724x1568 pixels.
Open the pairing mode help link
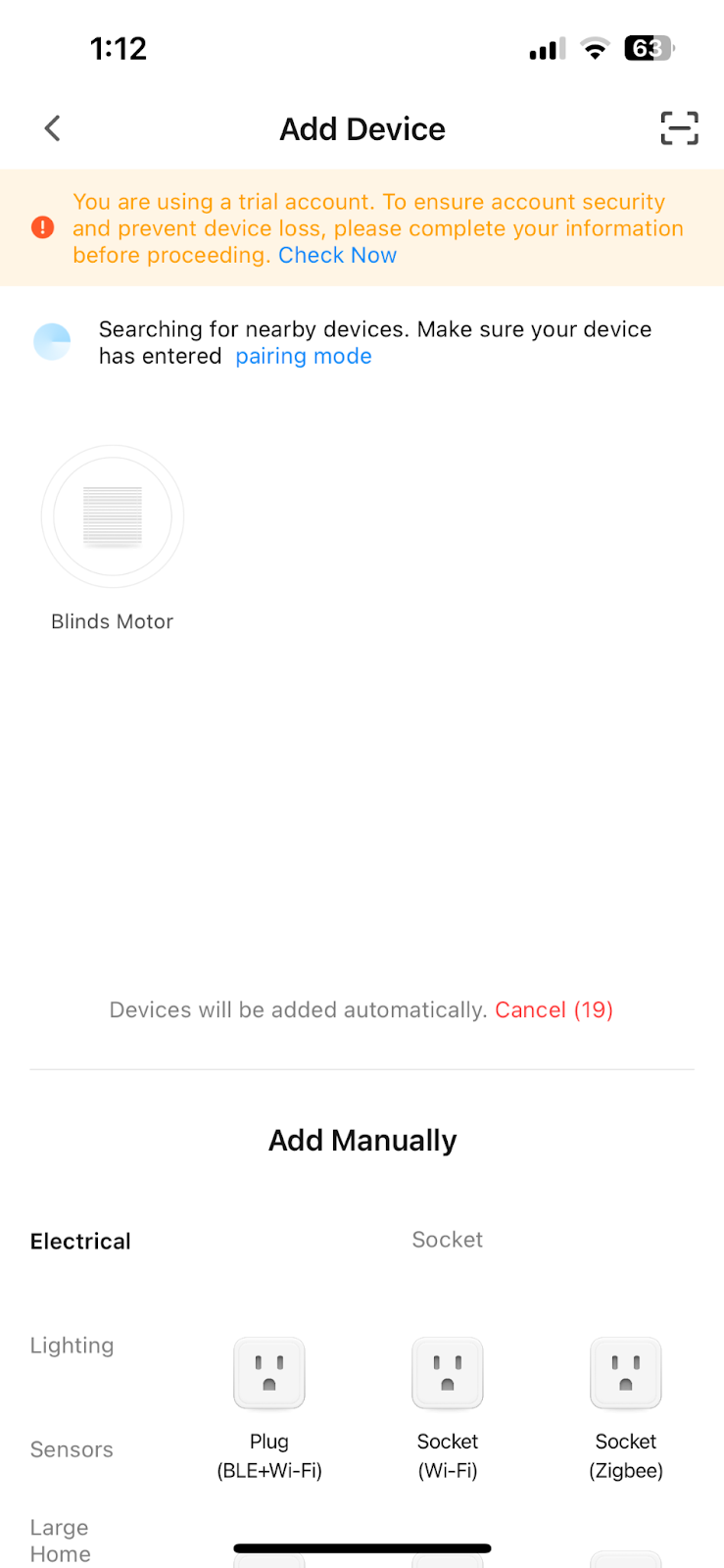point(304,356)
